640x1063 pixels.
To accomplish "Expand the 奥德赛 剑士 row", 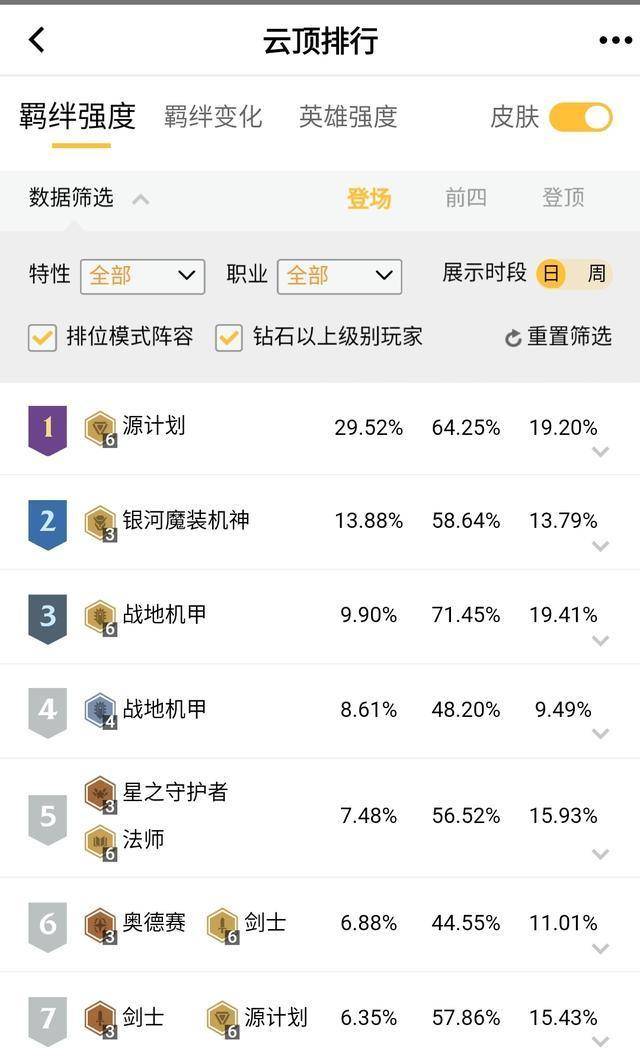I will tap(600, 948).
